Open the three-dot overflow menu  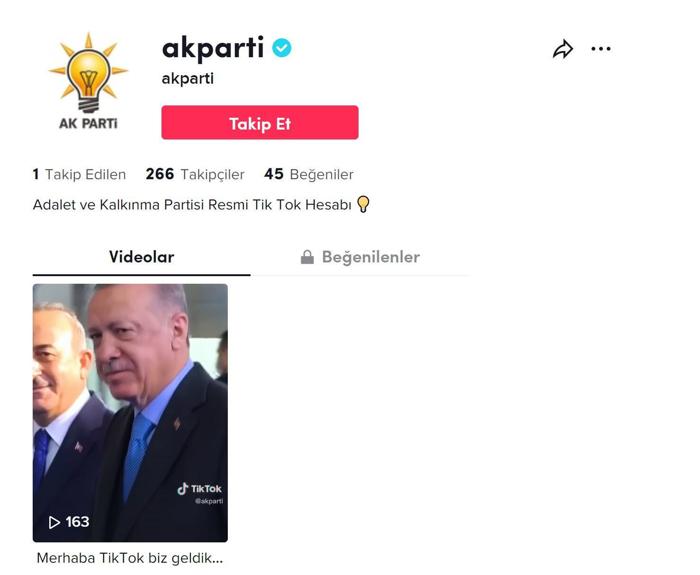(x=600, y=49)
